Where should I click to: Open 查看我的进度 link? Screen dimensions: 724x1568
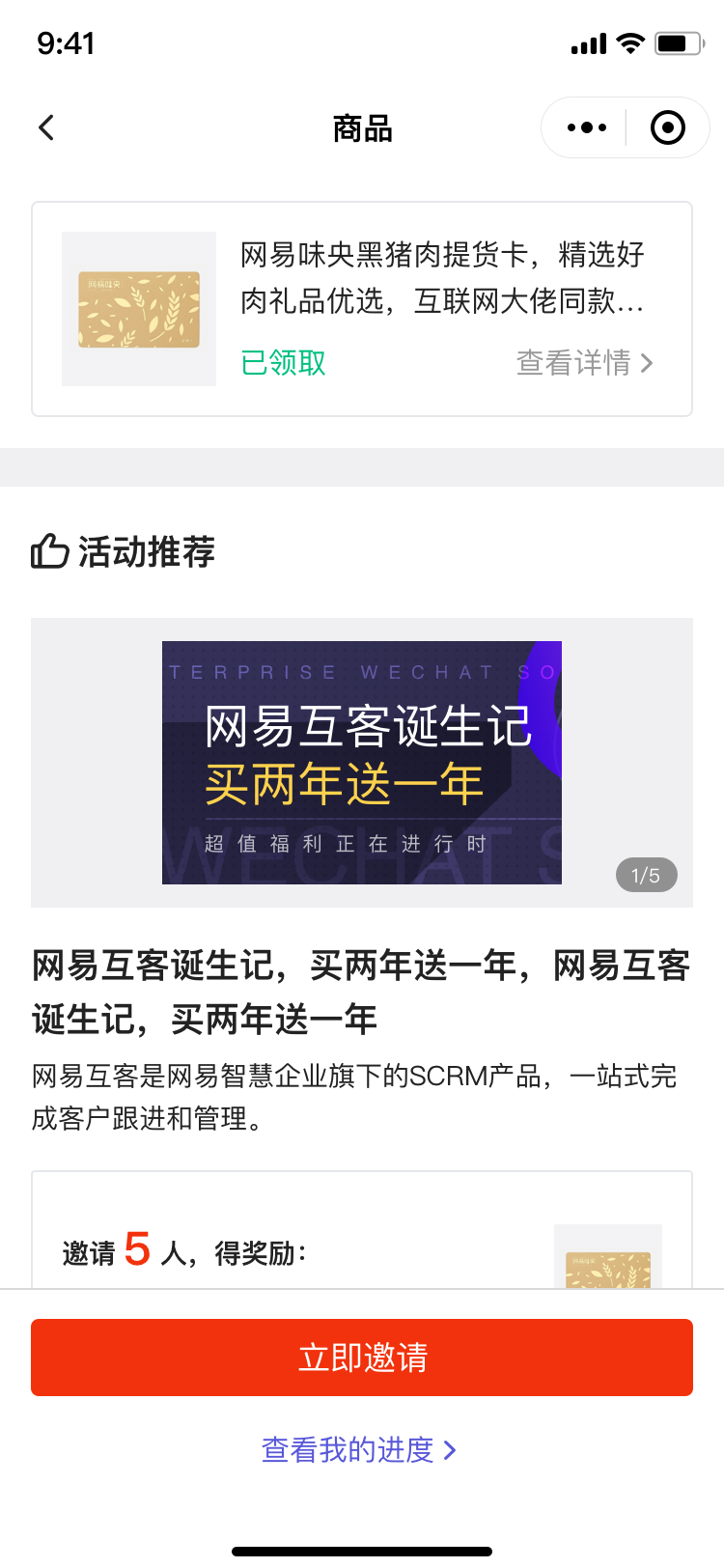(359, 1450)
